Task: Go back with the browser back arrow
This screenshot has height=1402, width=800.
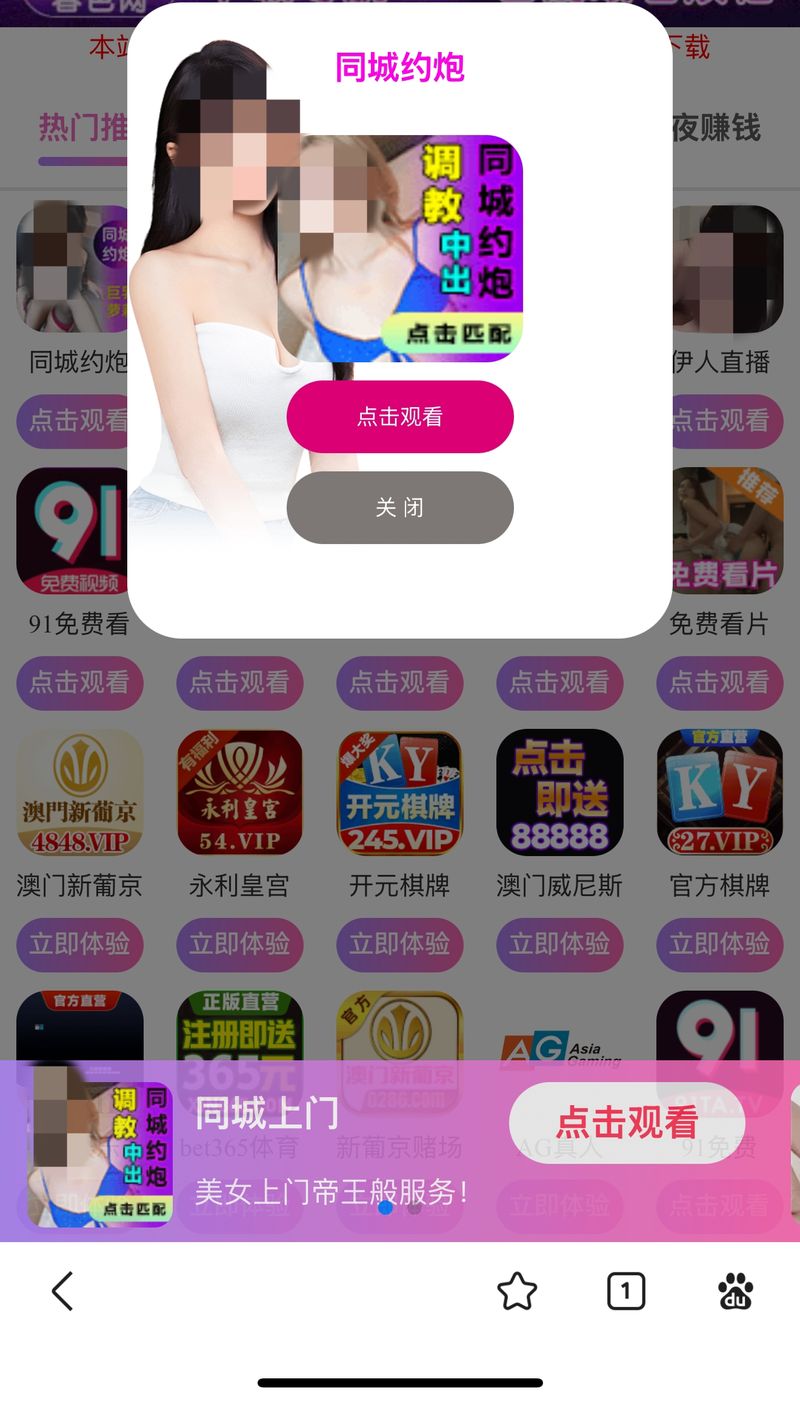Action: (62, 1291)
